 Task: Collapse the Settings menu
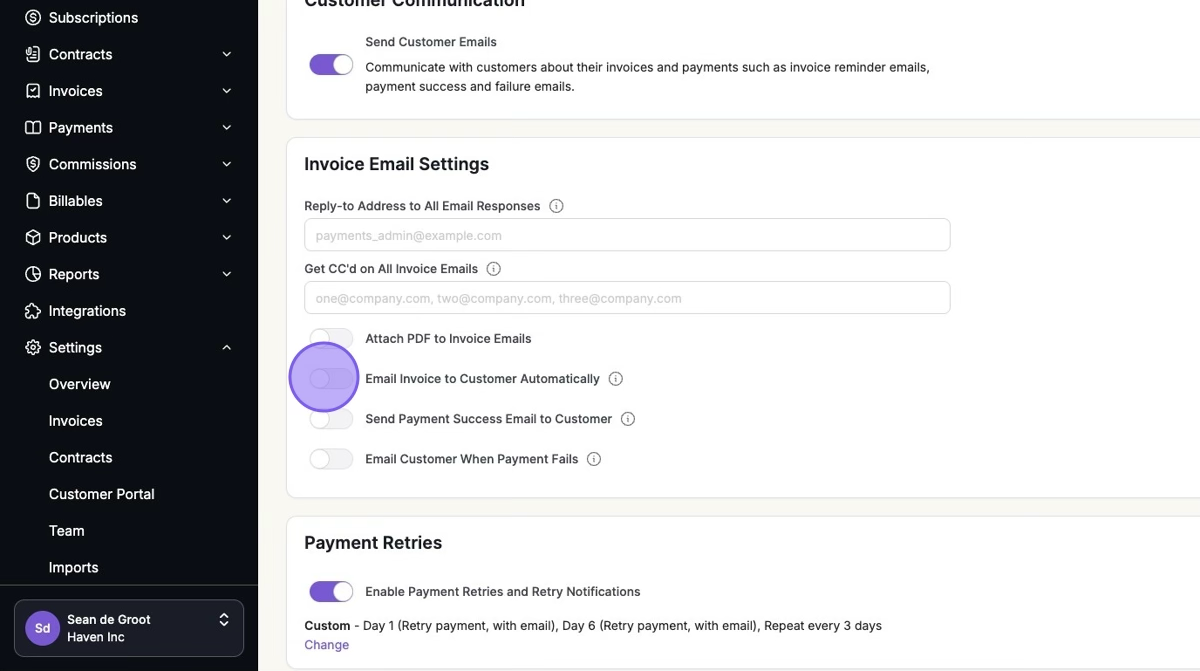point(227,348)
